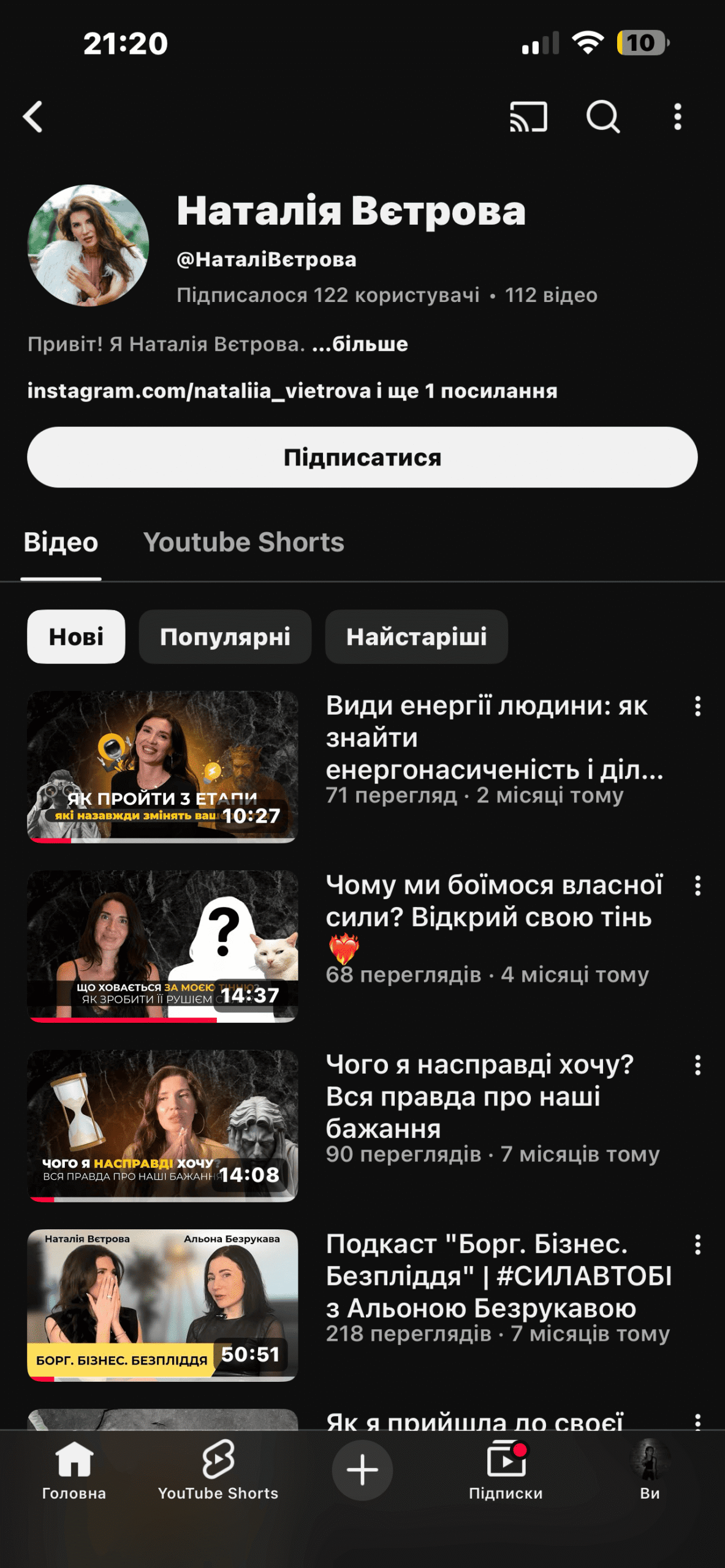Select the Найстаріші filter chip
Image resolution: width=725 pixels, height=1568 pixels.
point(416,637)
